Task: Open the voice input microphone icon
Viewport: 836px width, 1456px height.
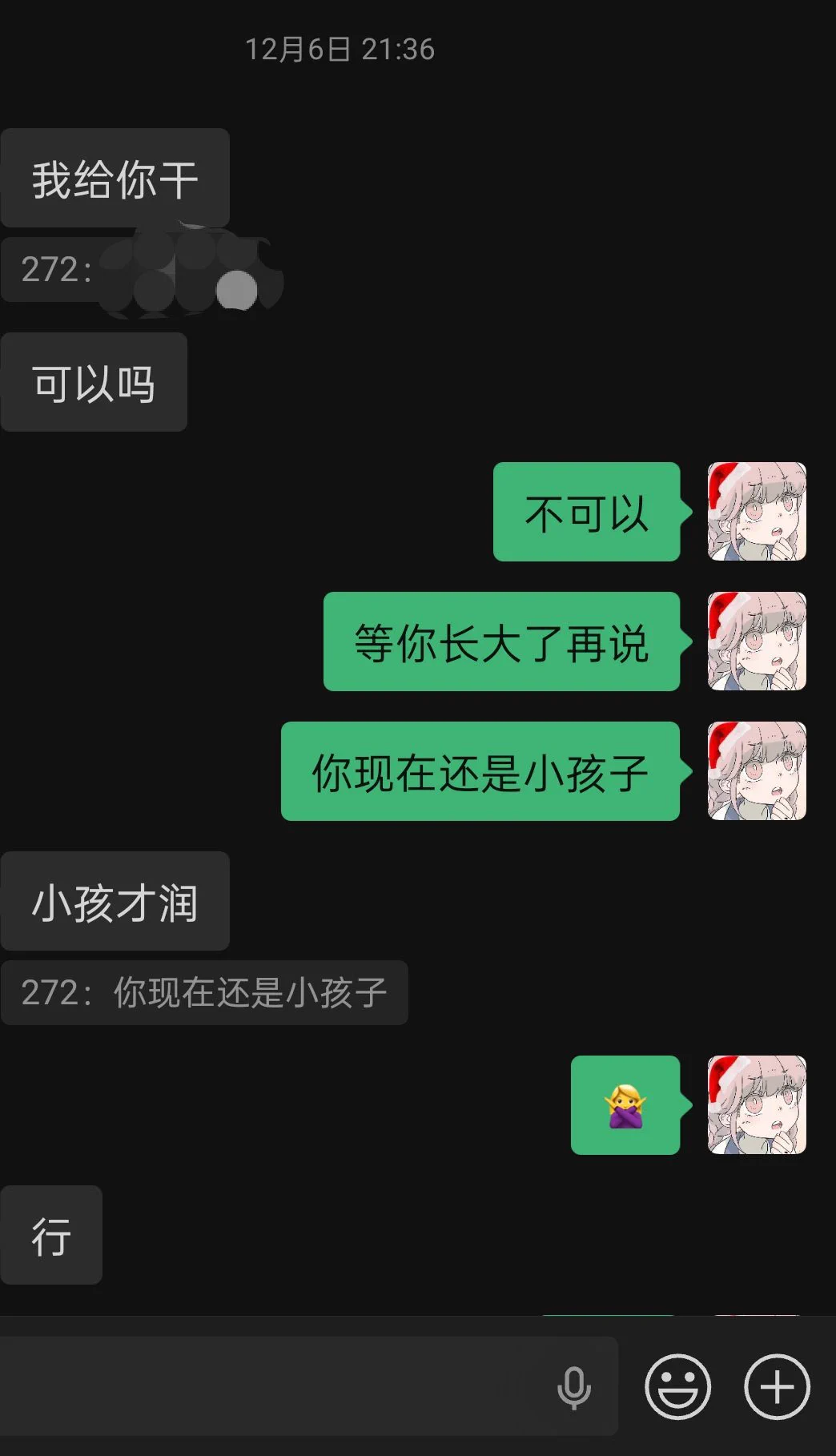Action: [573, 1386]
